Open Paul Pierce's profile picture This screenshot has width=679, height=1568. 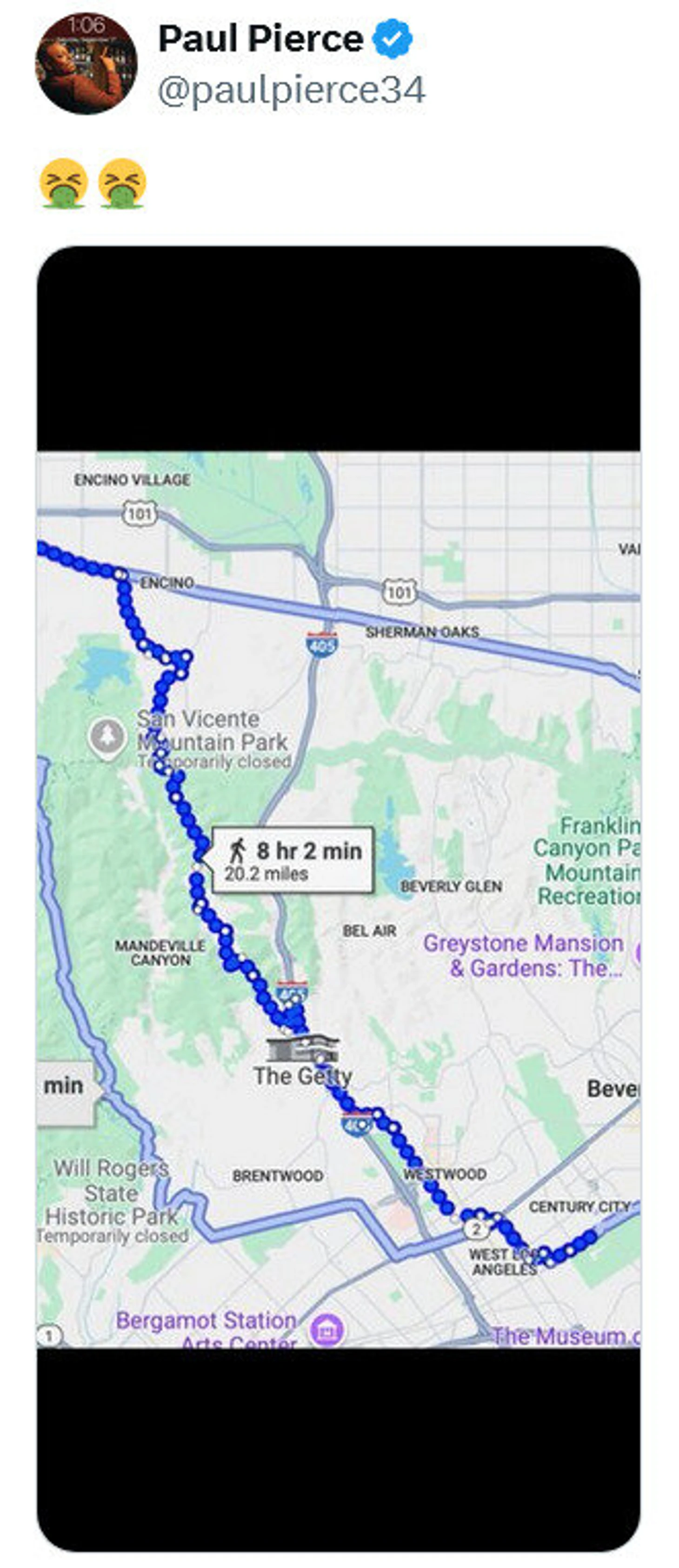pos(86,63)
